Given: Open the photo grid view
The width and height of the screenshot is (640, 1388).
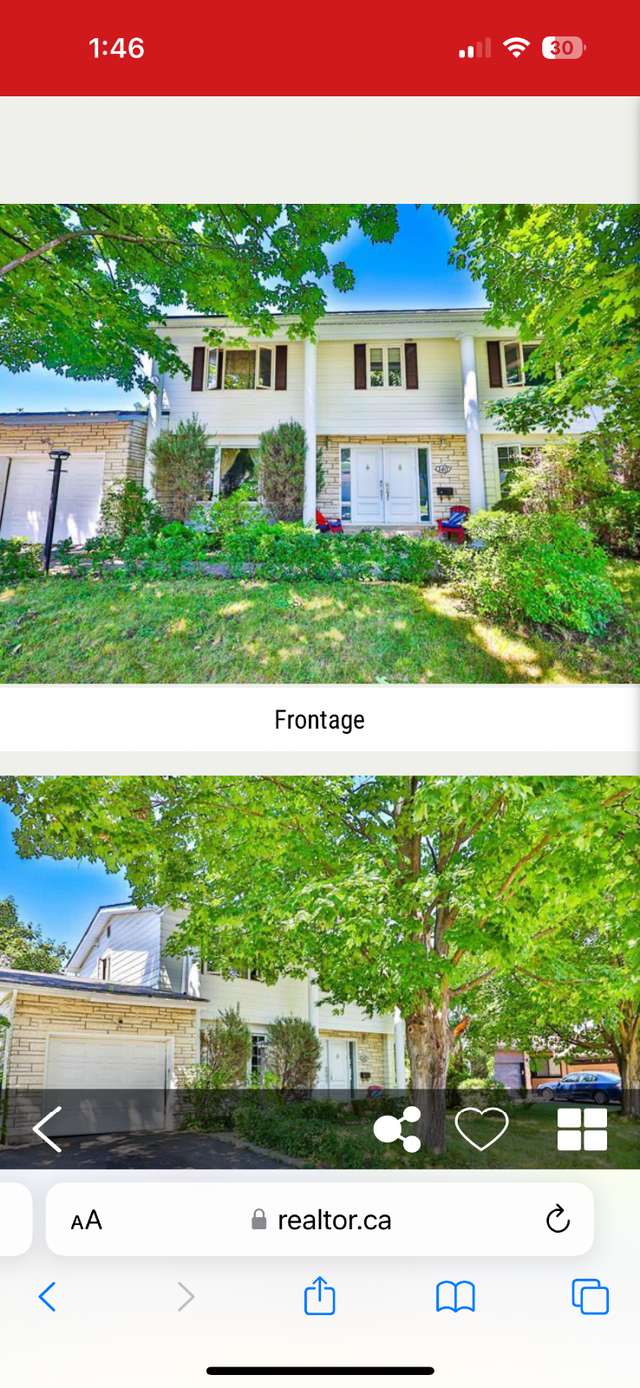Looking at the screenshot, I should point(582,1130).
